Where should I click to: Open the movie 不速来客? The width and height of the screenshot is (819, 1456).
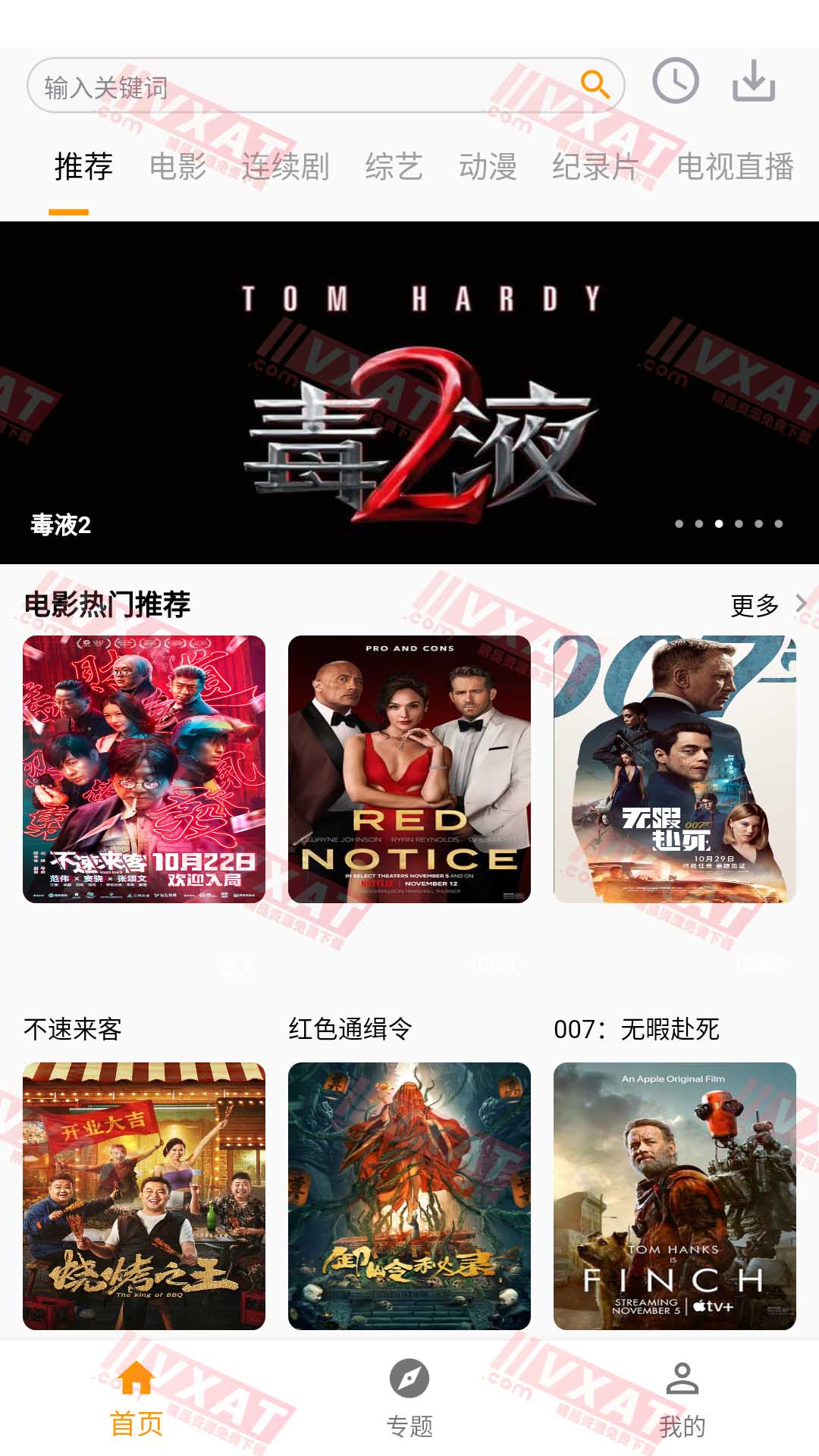pos(144,769)
